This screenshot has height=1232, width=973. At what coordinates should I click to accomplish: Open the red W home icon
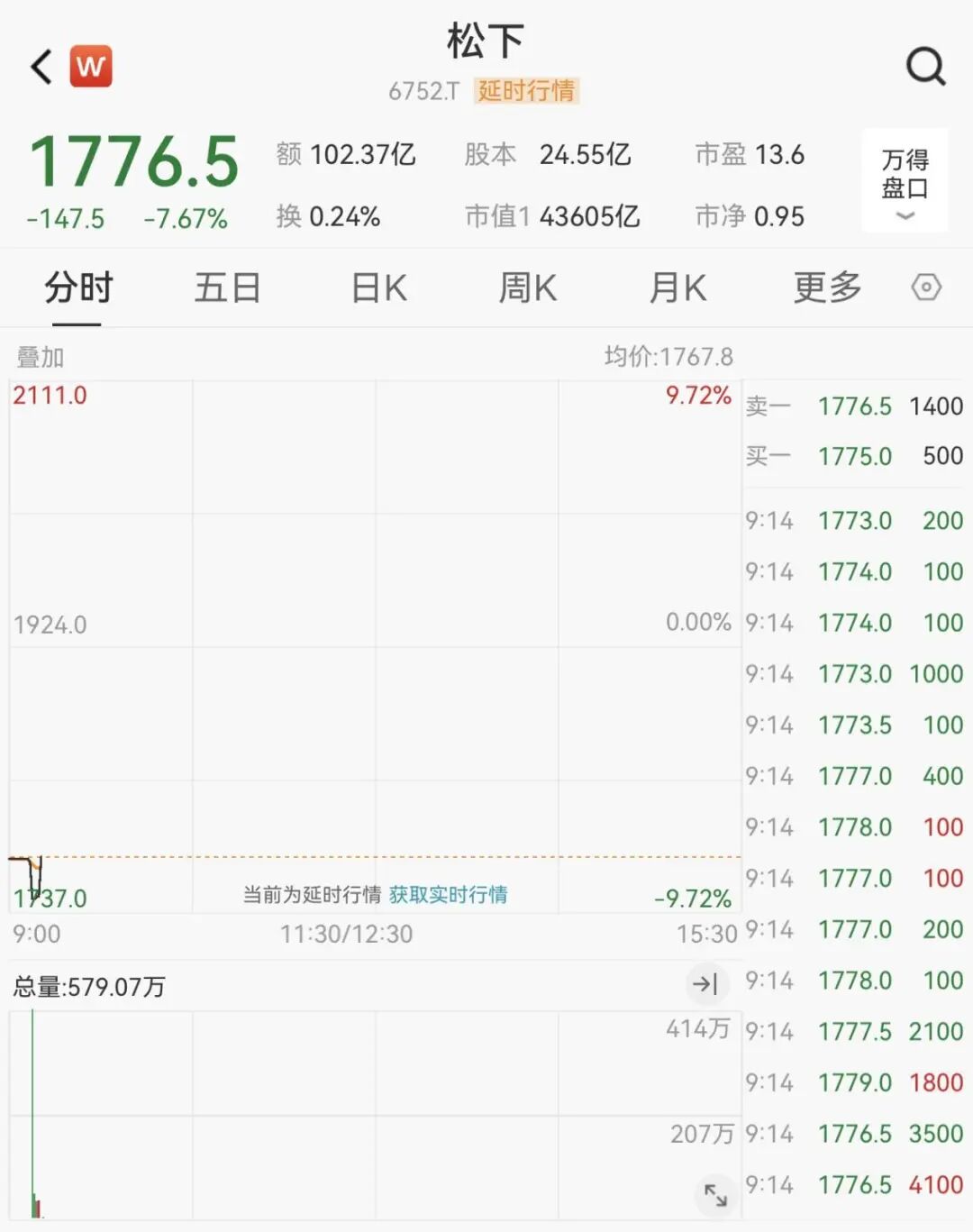pos(91,66)
